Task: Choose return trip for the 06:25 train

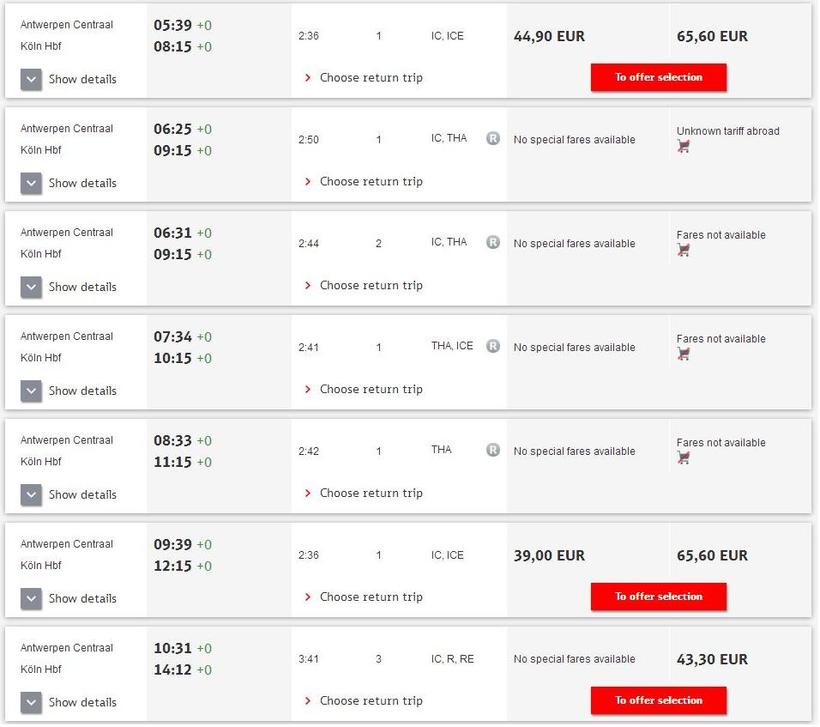Action: 364,182
